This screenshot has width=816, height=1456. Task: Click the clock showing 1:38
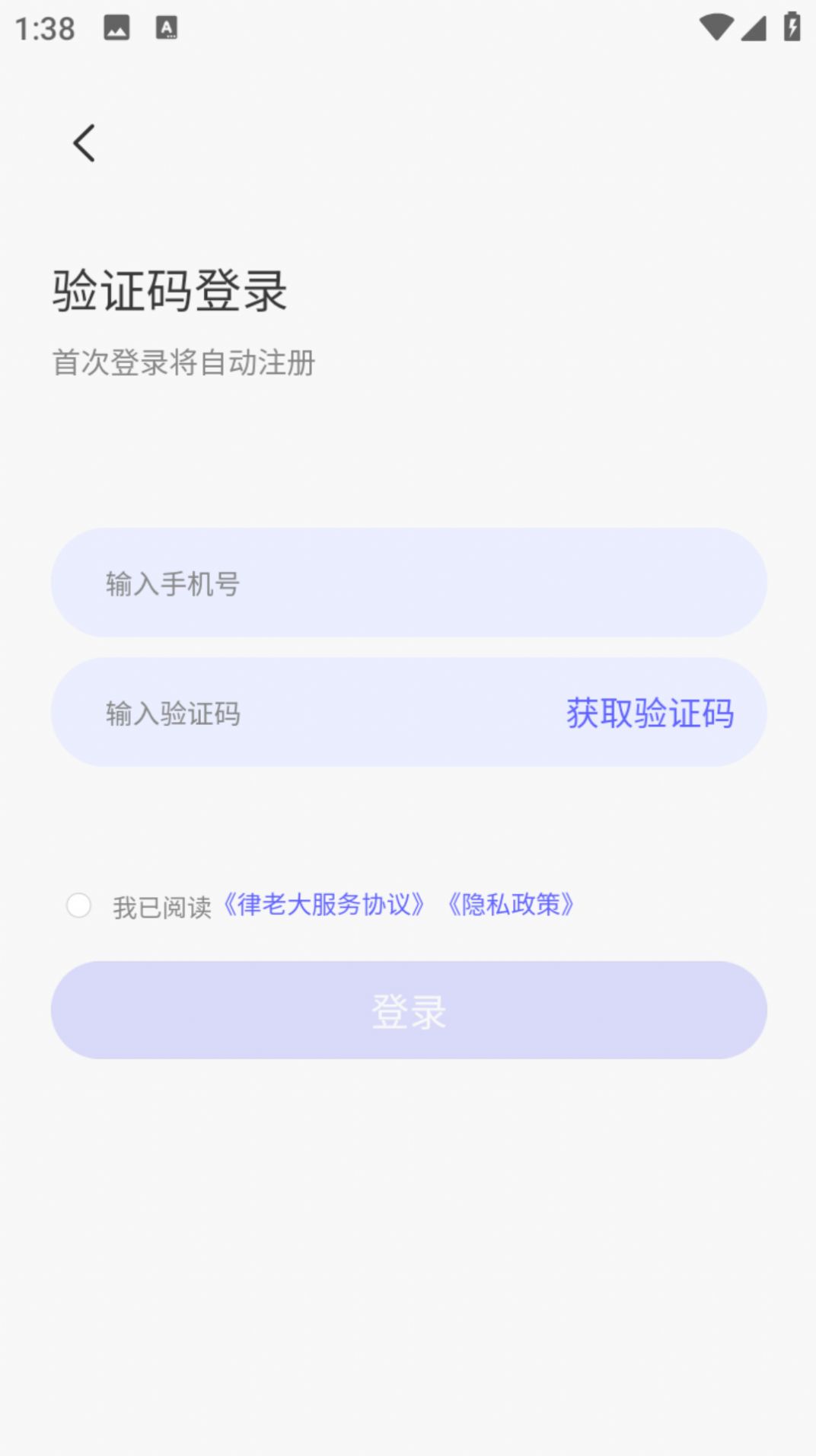(44, 27)
